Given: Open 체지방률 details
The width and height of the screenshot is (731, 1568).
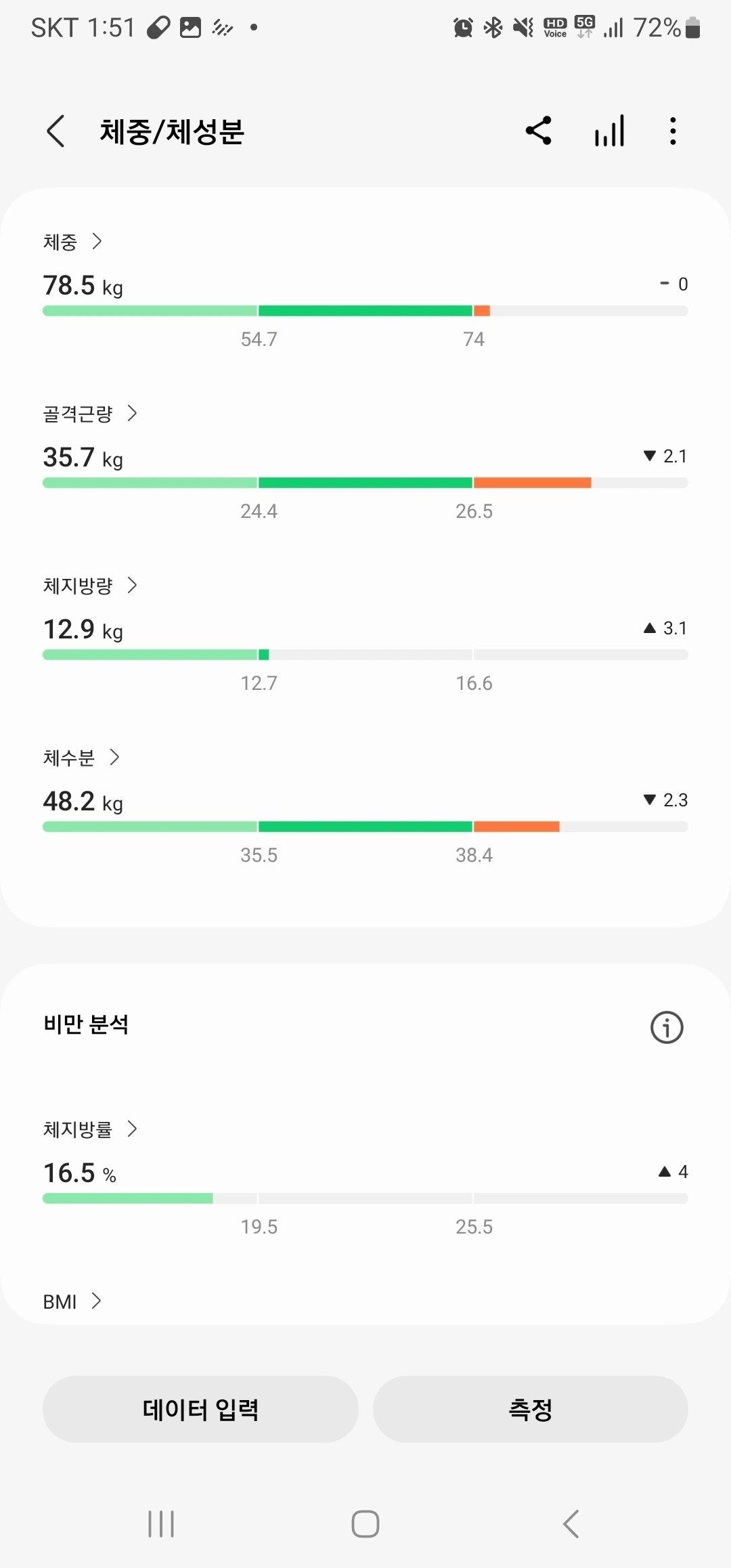Looking at the screenshot, I should click(x=89, y=1129).
